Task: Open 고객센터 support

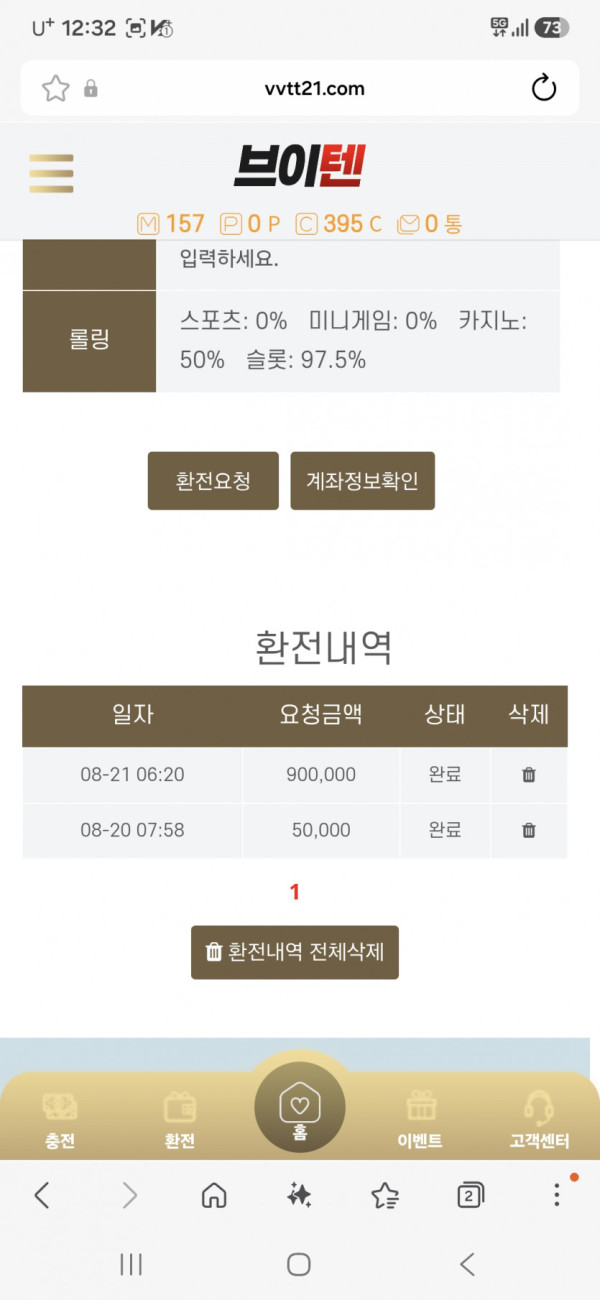Action: pyautogui.click(x=539, y=1119)
